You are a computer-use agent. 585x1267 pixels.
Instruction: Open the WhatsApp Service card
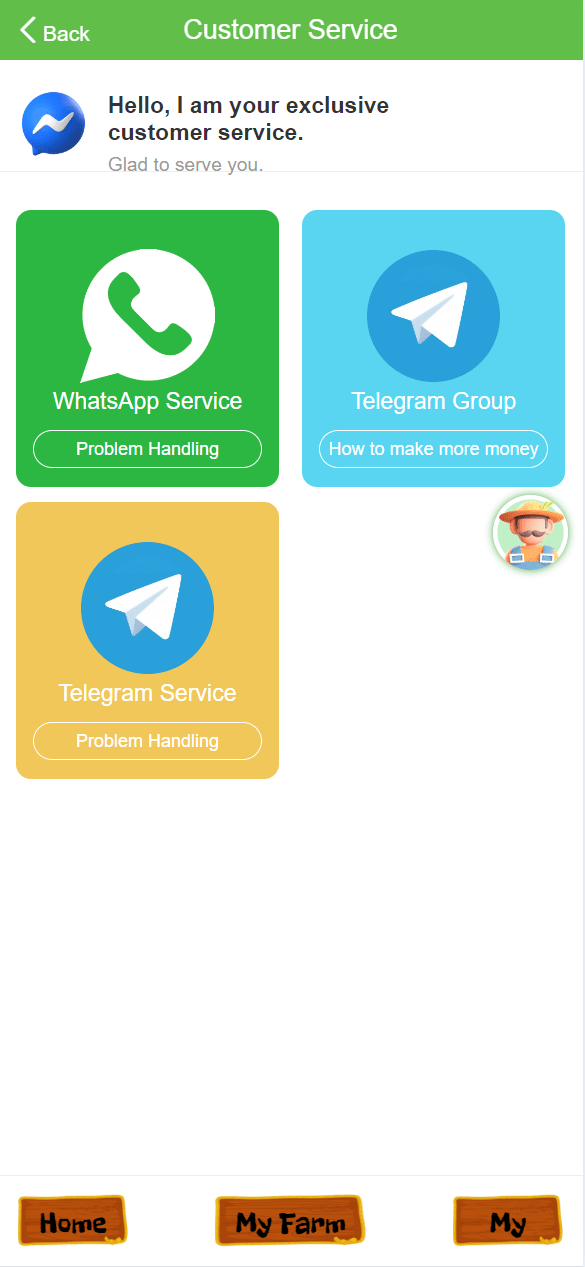tap(147, 348)
